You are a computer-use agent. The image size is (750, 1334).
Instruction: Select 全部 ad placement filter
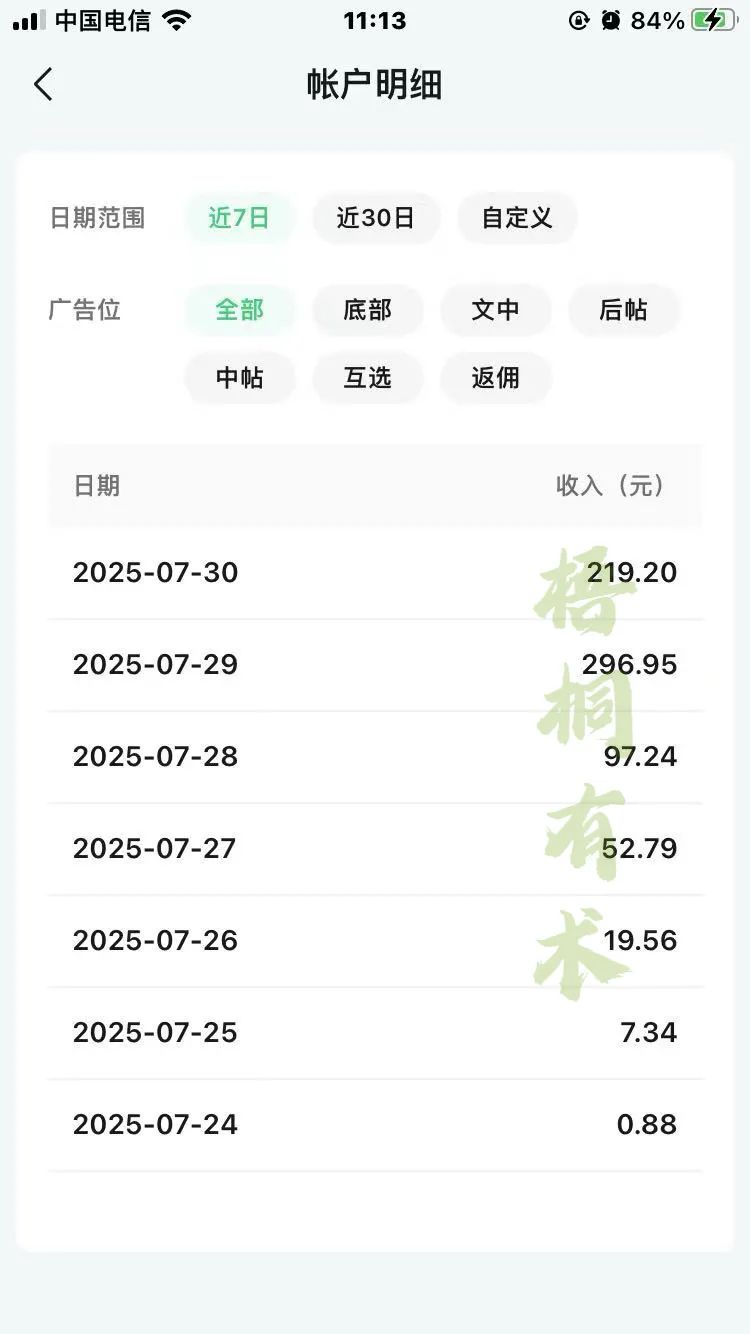click(240, 310)
